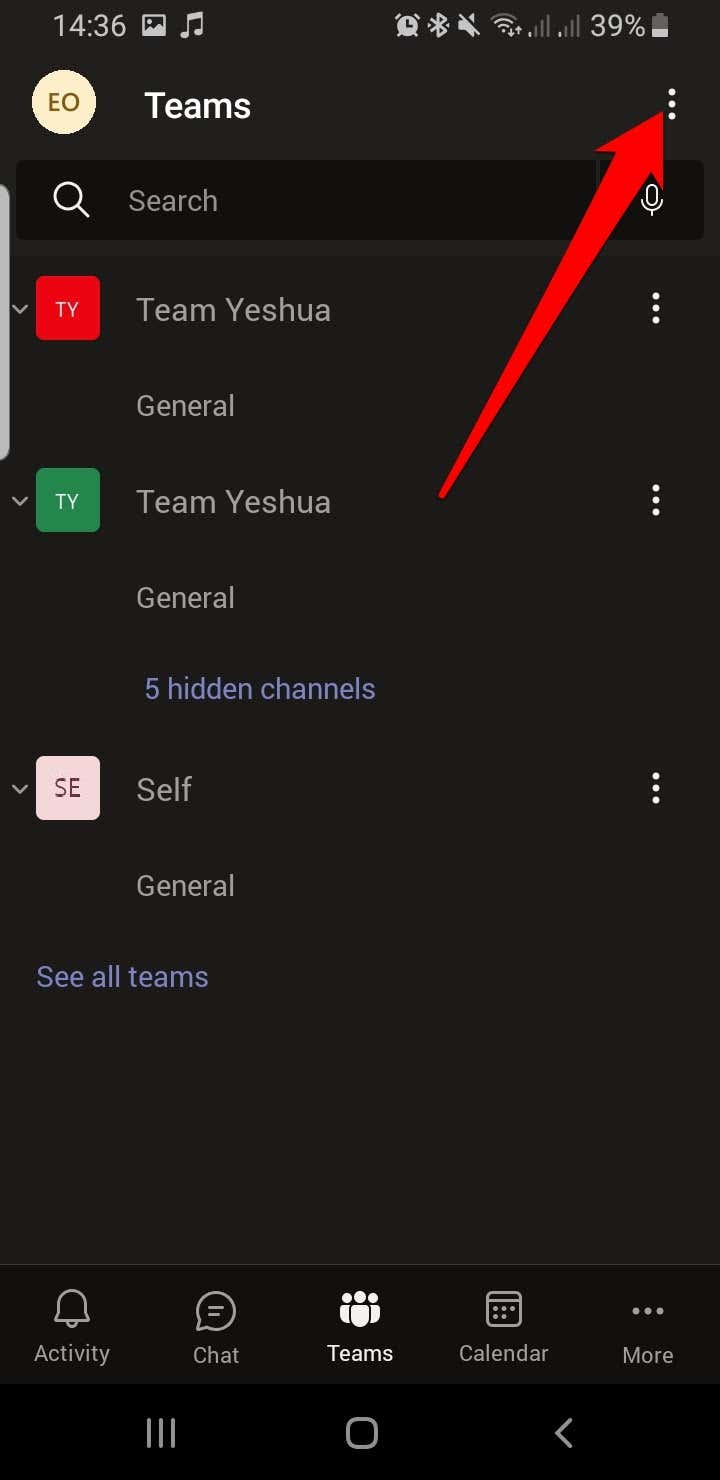Open the overflow menu beside the Teams title
Screen dimensions: 720x1480
(672, 104)
